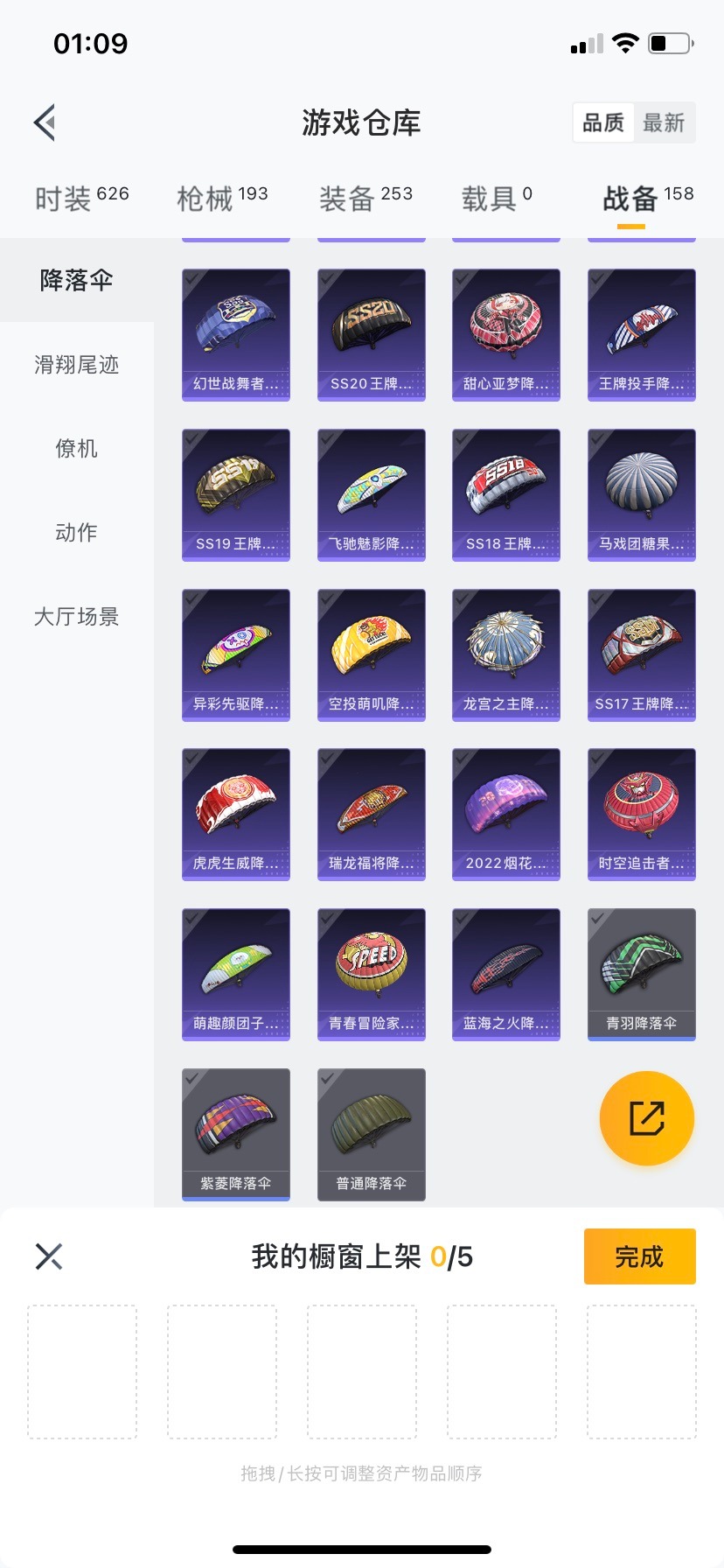Viewport: 724px width, 1568px height.
Task: Open the 装备 tab
Action: [365, 198]
